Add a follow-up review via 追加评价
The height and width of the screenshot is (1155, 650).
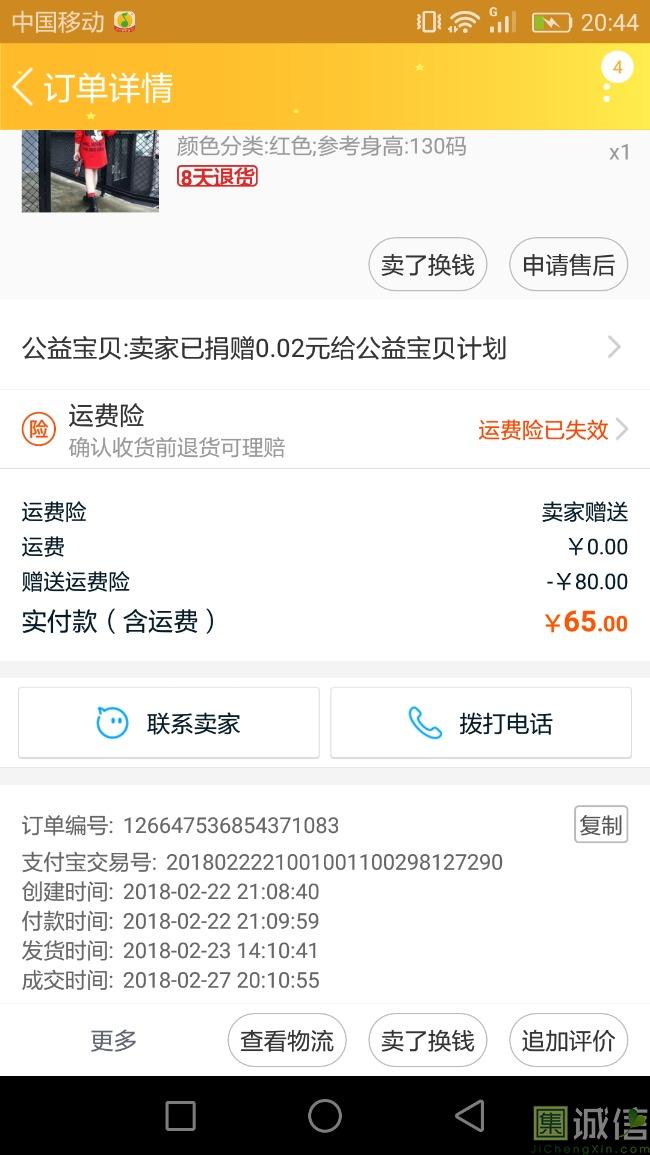click(568, 1041)
